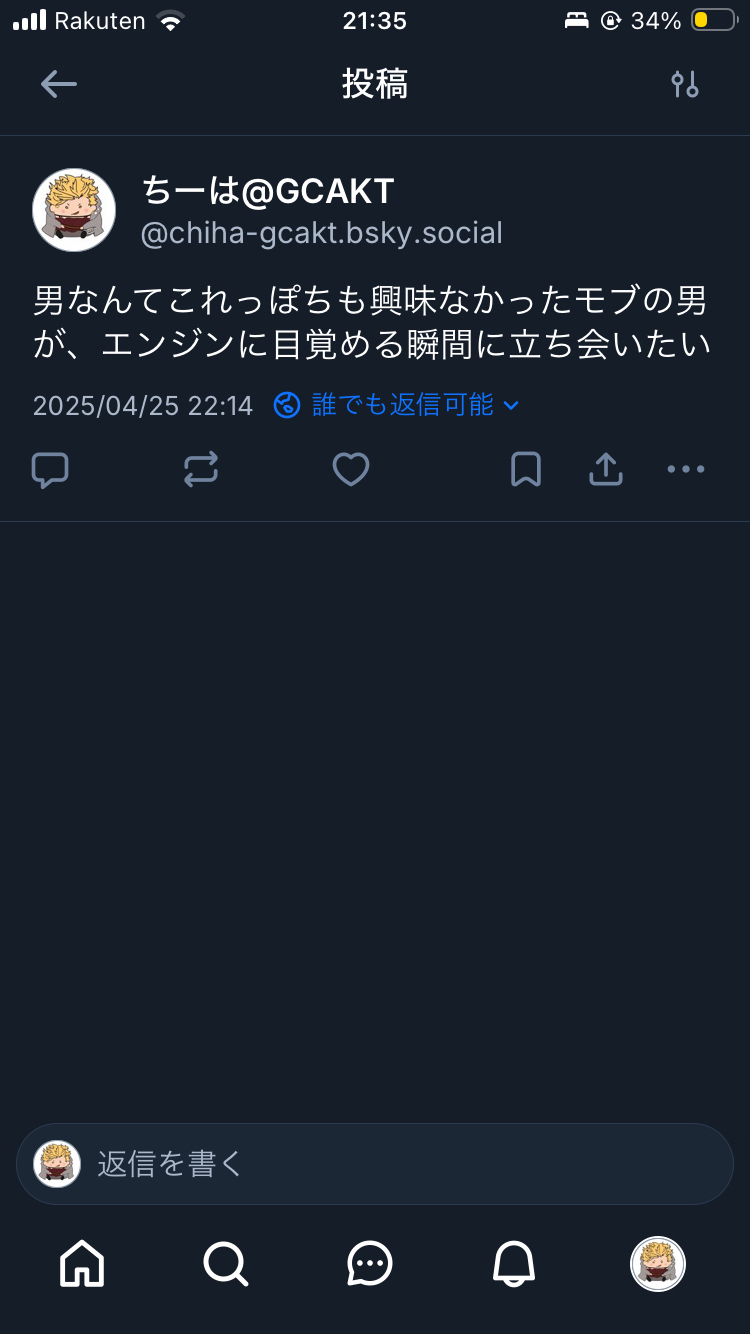Open the Notifications bell tab
750x1334 pixels.
(514, 1264)
